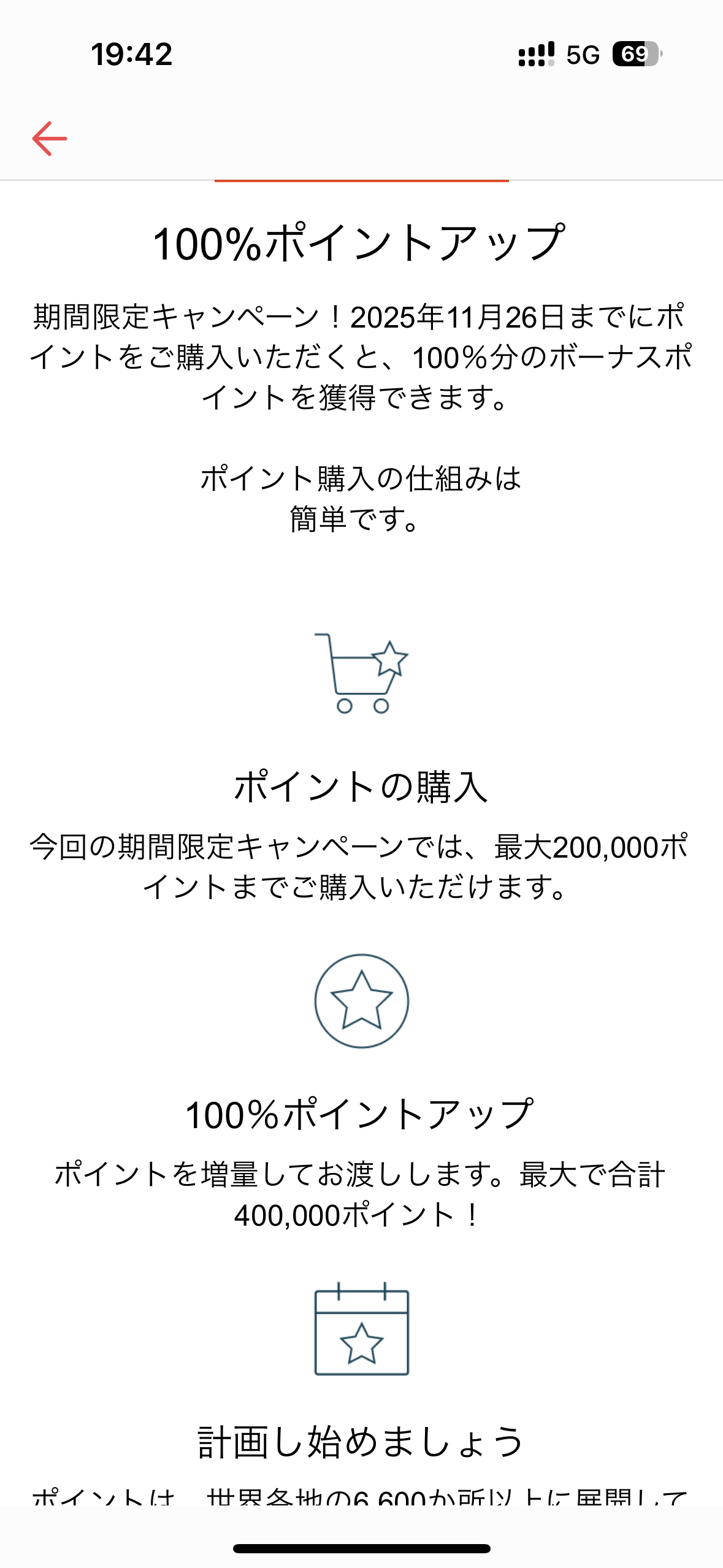The height and width of the screenshot is (1568, 723).
Task: Go back with the red arrow
Action: coord(50,139)
